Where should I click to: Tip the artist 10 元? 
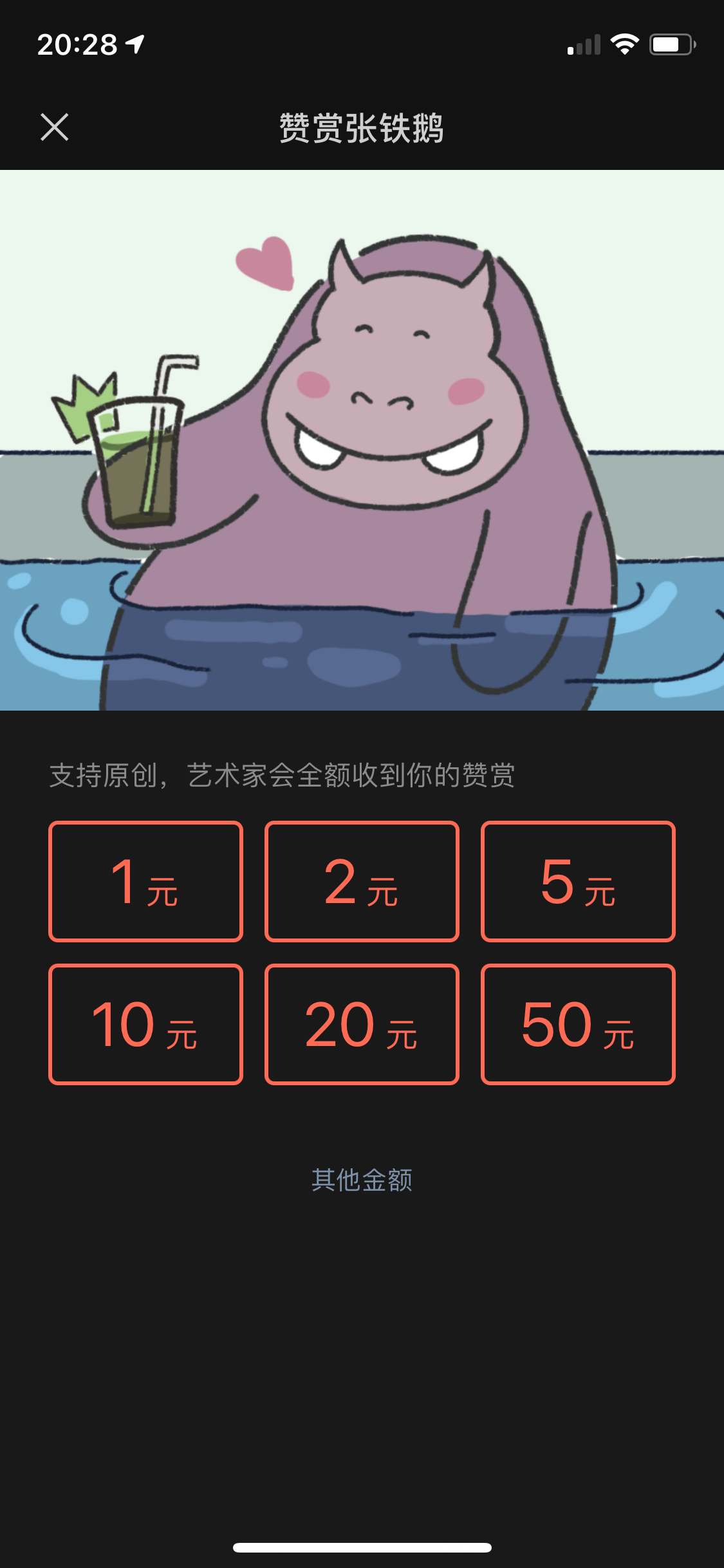(145, 1024)
